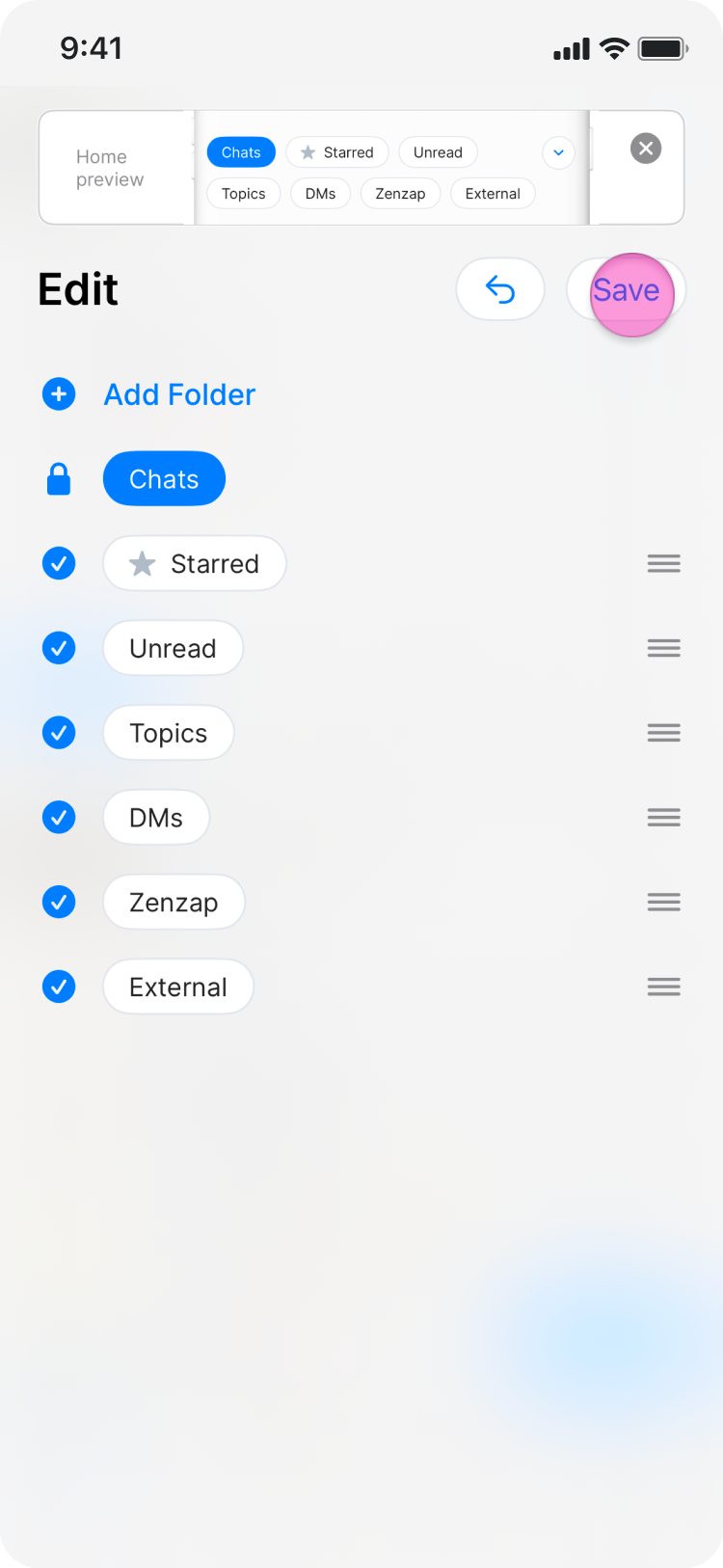The width and height of the screenshot is (723, 1568).
Task: Tap the reorder handle beside Unread
Action: point(664,648)
